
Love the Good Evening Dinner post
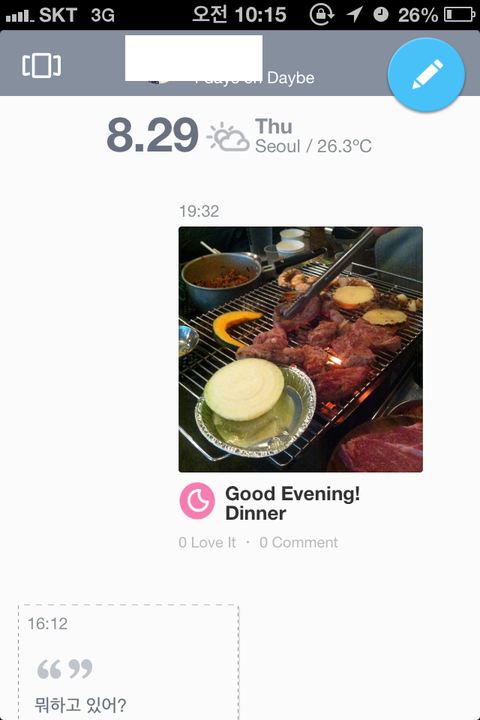click(x=207, y=542)
